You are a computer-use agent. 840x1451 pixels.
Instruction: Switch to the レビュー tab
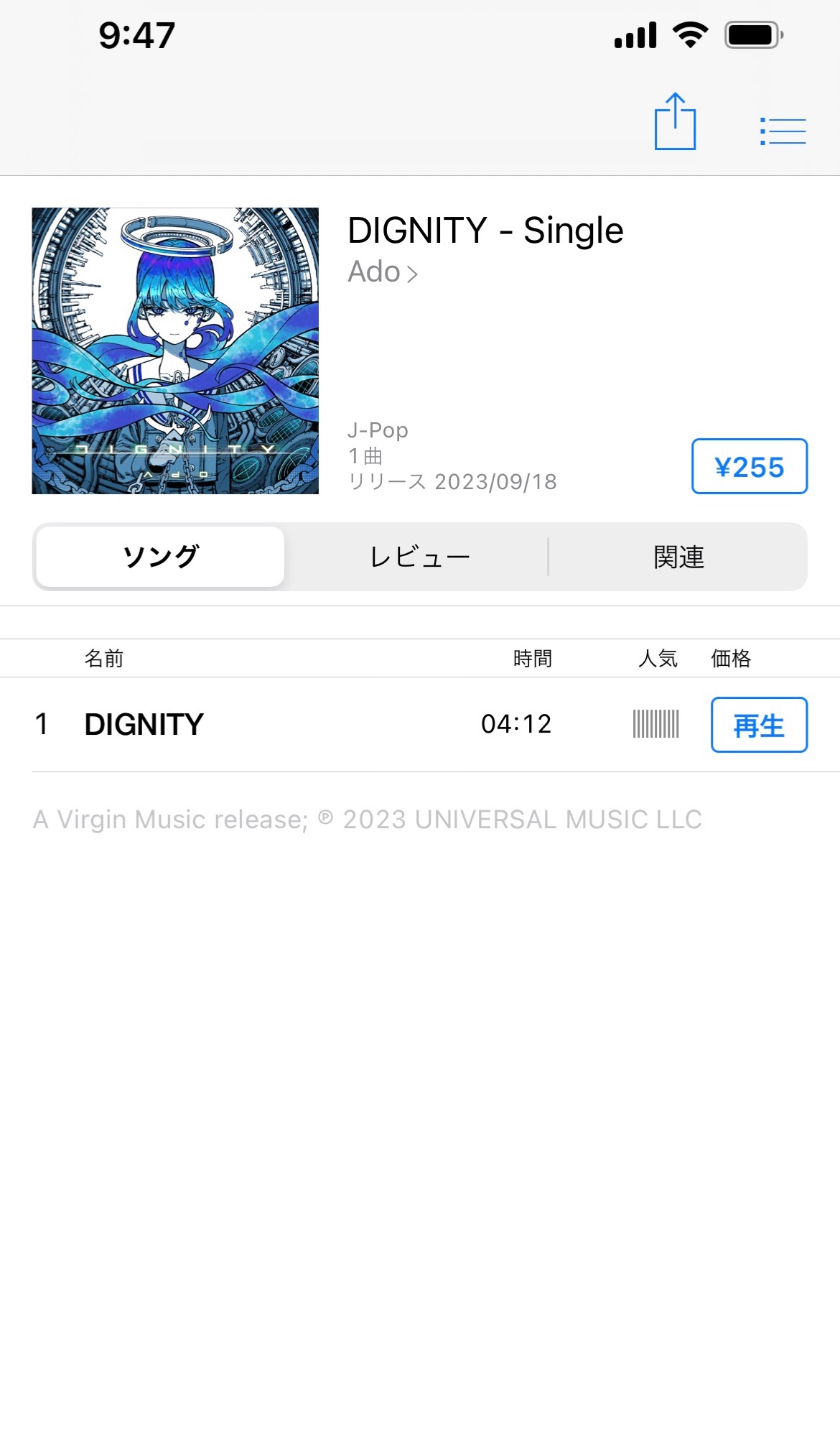tap(419, 557)
